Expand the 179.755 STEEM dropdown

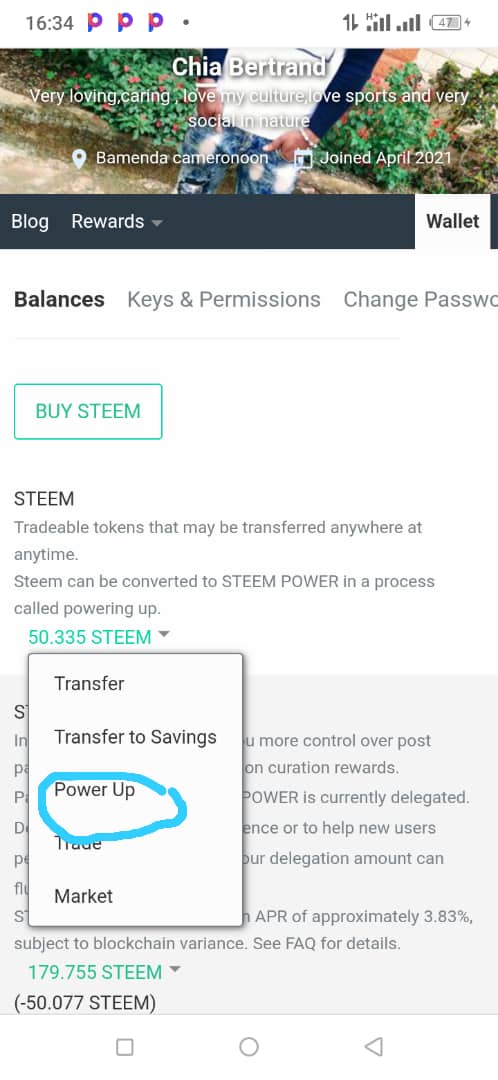104,972
